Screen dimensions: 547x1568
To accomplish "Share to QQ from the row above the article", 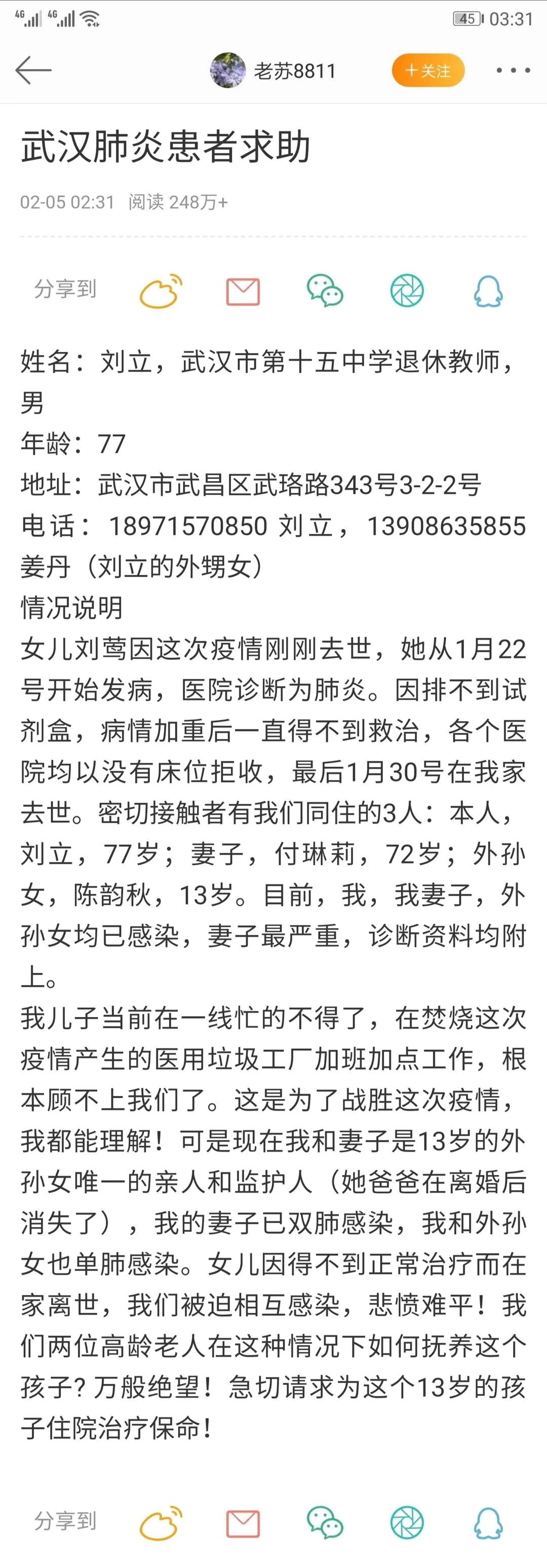I will tap(488, 292).
